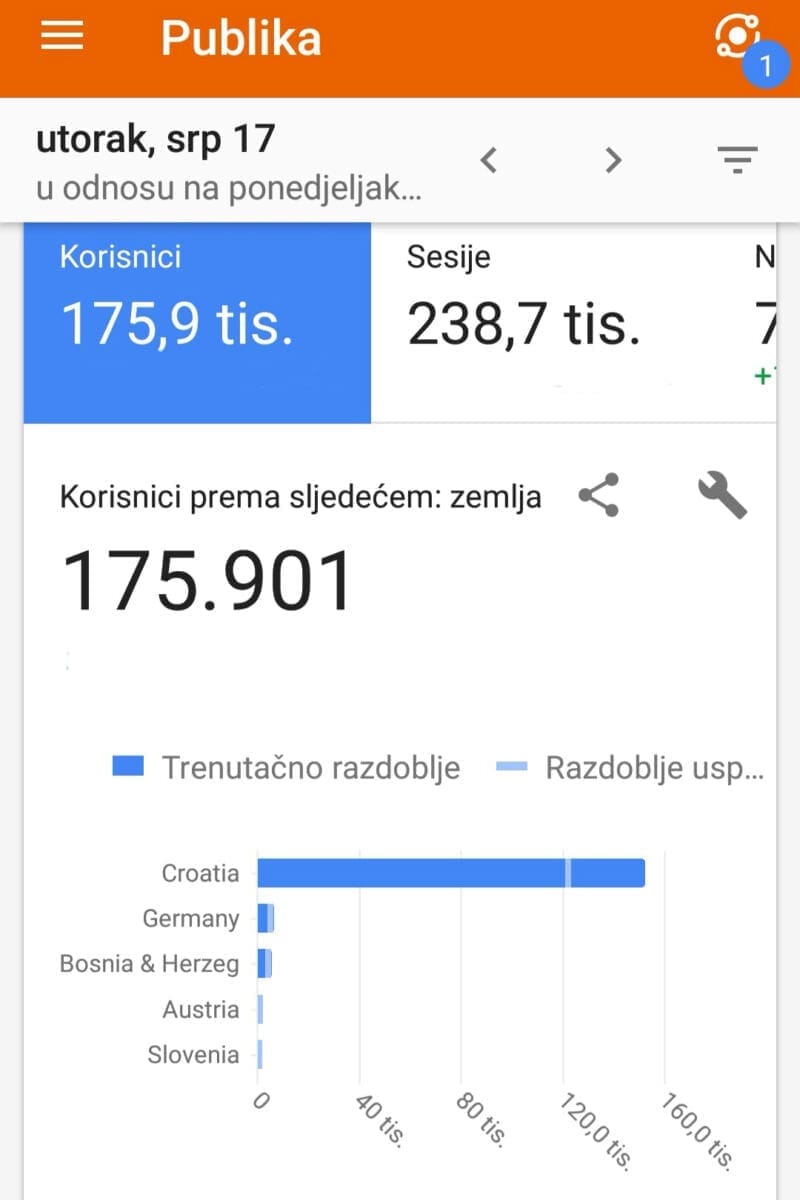Open the assistant insights icon
800x1200 pixels.
(x=738, y=38)
